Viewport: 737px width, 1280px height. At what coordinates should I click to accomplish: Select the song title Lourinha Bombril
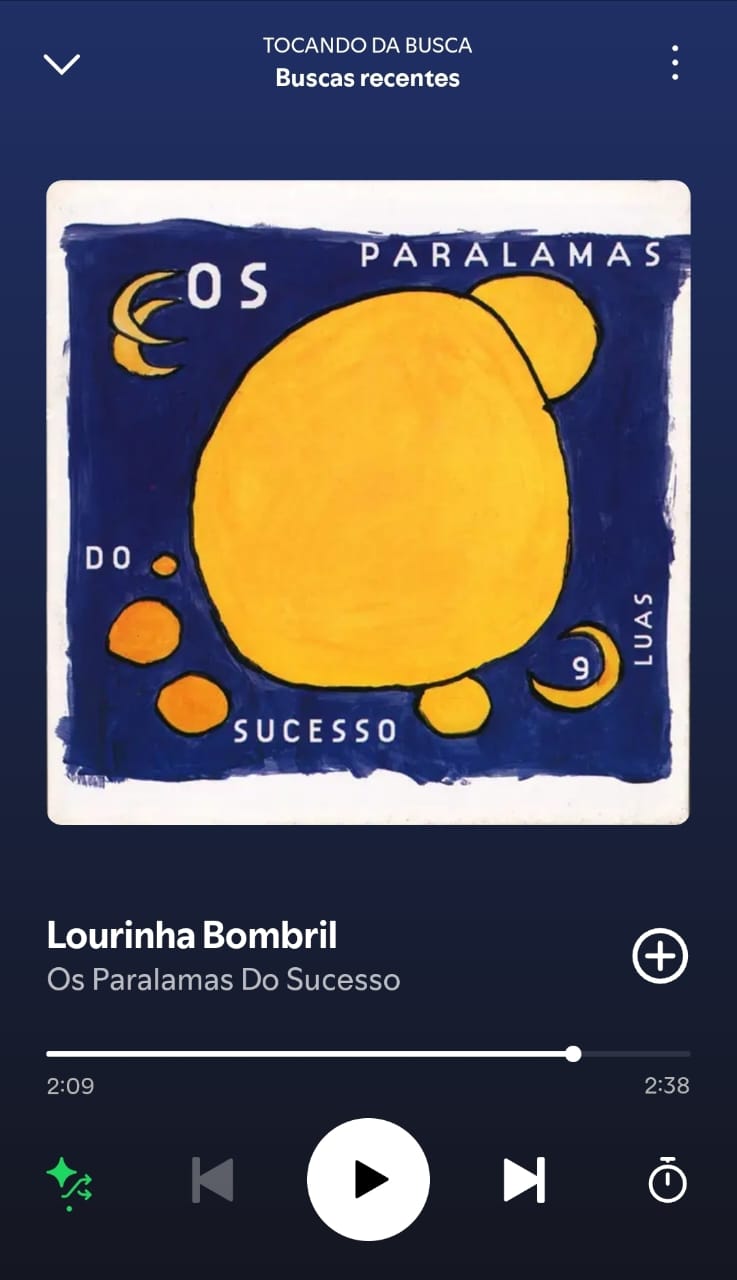[193, 936]
